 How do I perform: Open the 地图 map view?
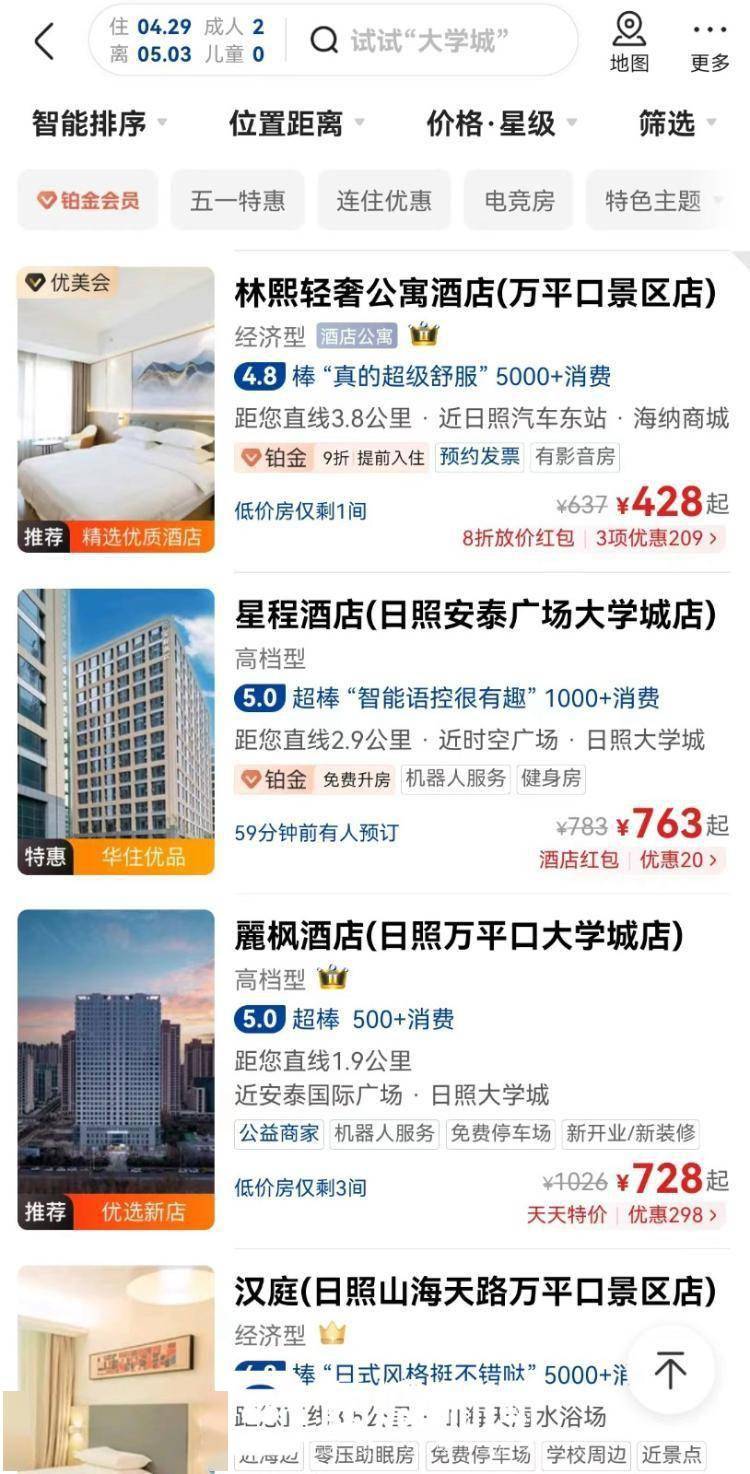[629, 43]
